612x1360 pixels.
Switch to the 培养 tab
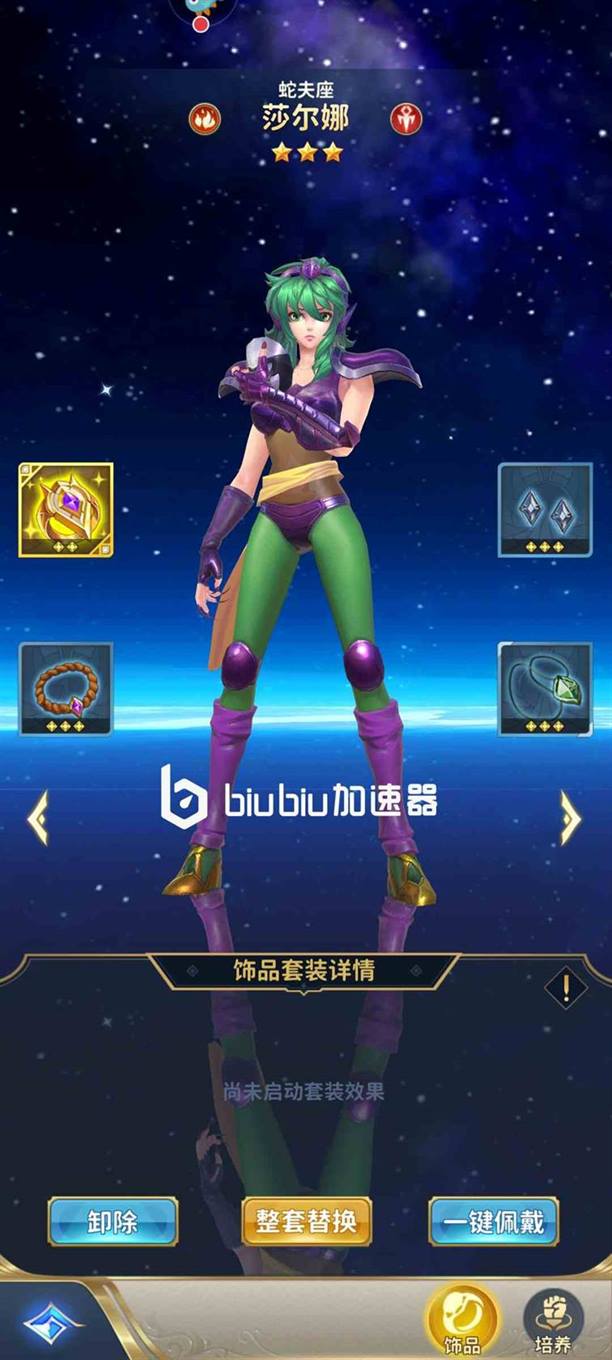pos(553,1320)
